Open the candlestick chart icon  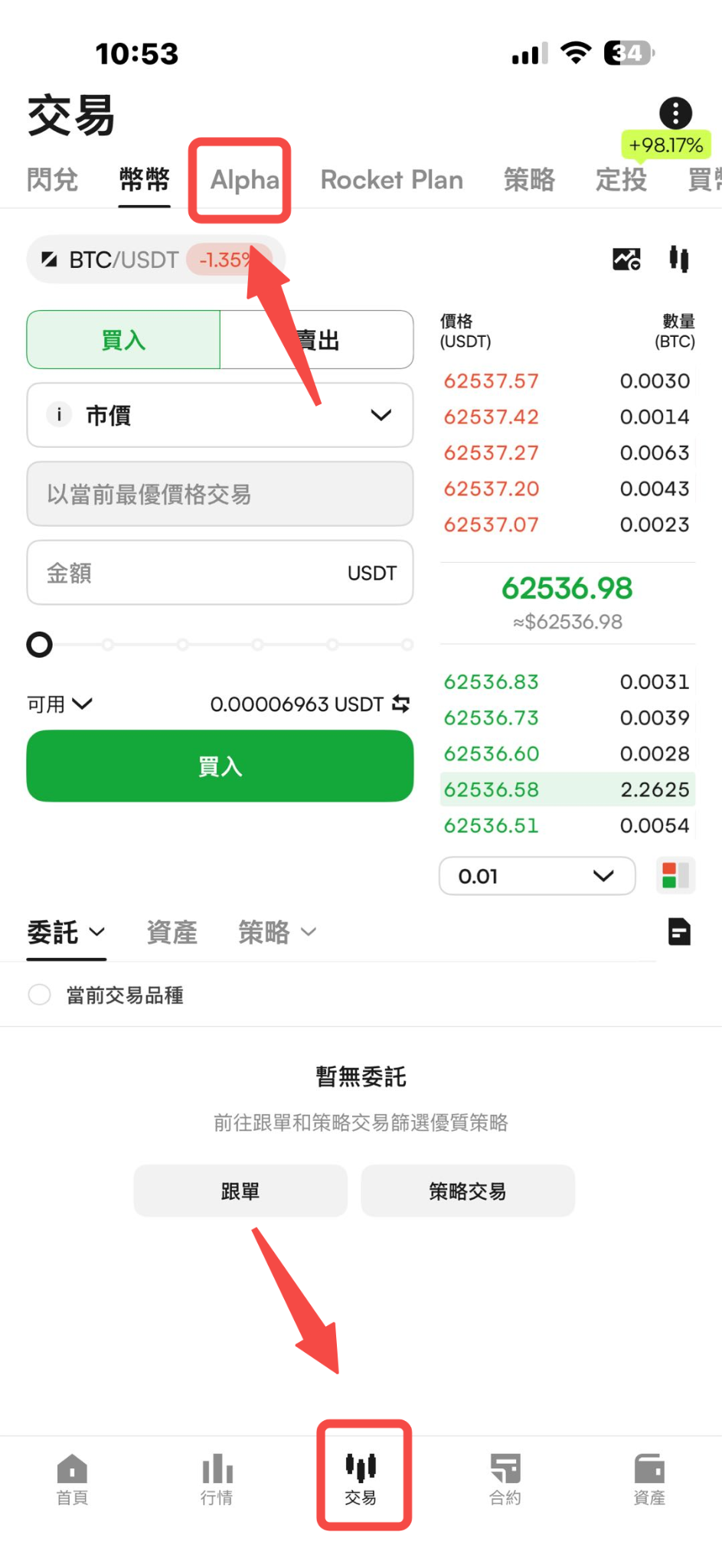678,259
